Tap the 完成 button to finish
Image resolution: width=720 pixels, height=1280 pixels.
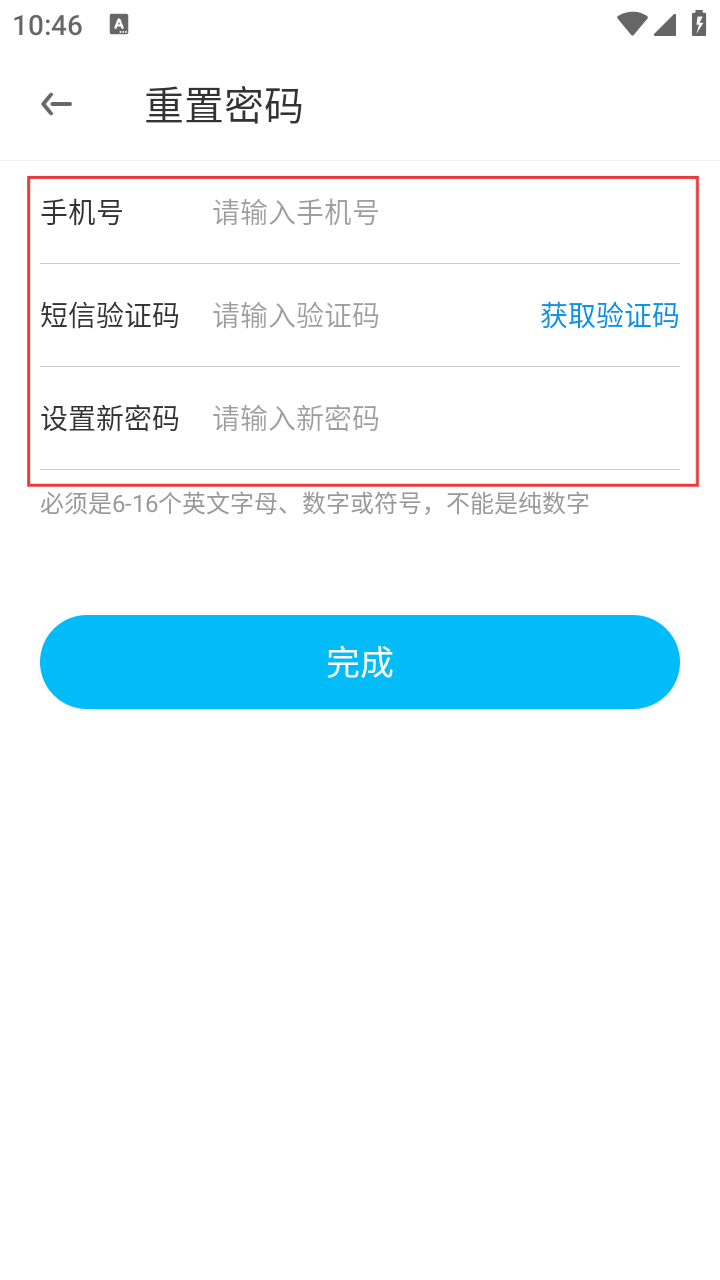360,662
